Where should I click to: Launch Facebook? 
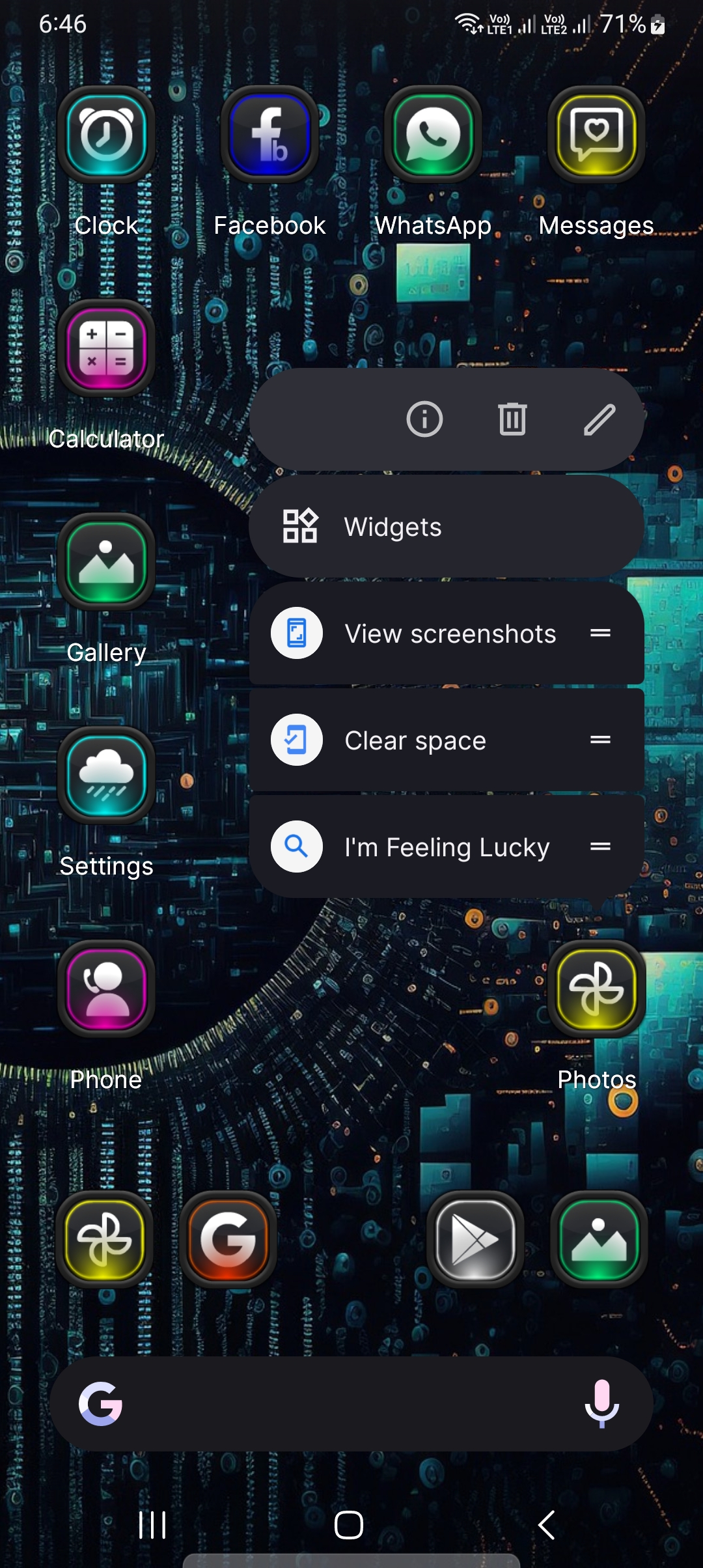(269, 135)
